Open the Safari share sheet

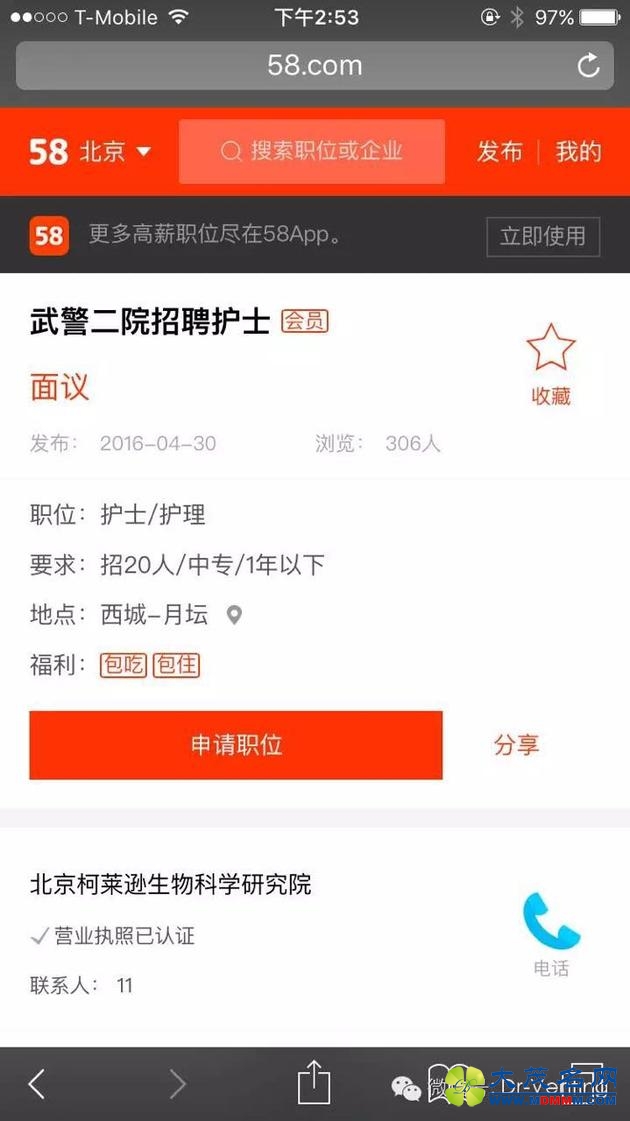(314, 1083)
